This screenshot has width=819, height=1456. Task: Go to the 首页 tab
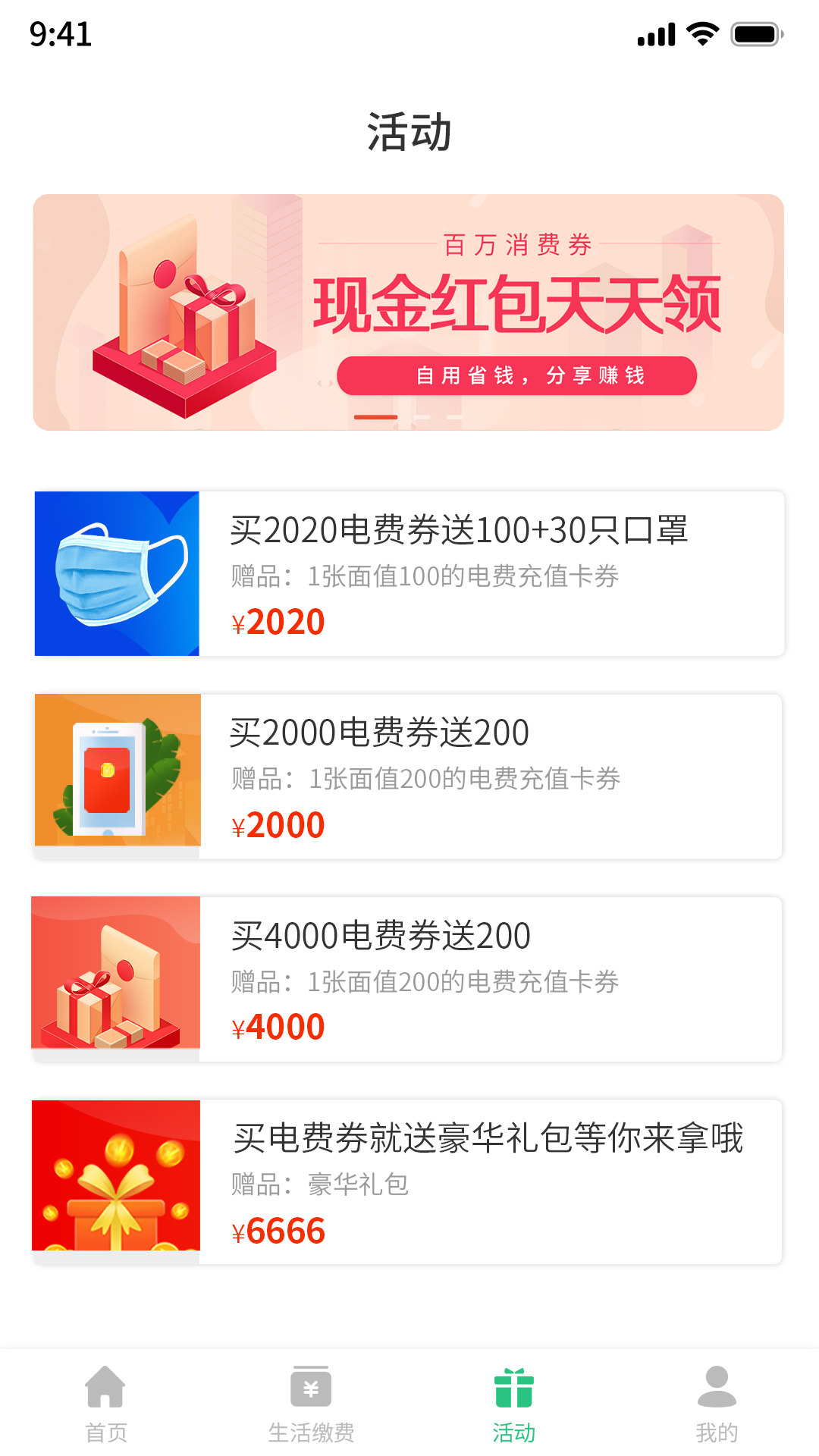click(105, 1404)
